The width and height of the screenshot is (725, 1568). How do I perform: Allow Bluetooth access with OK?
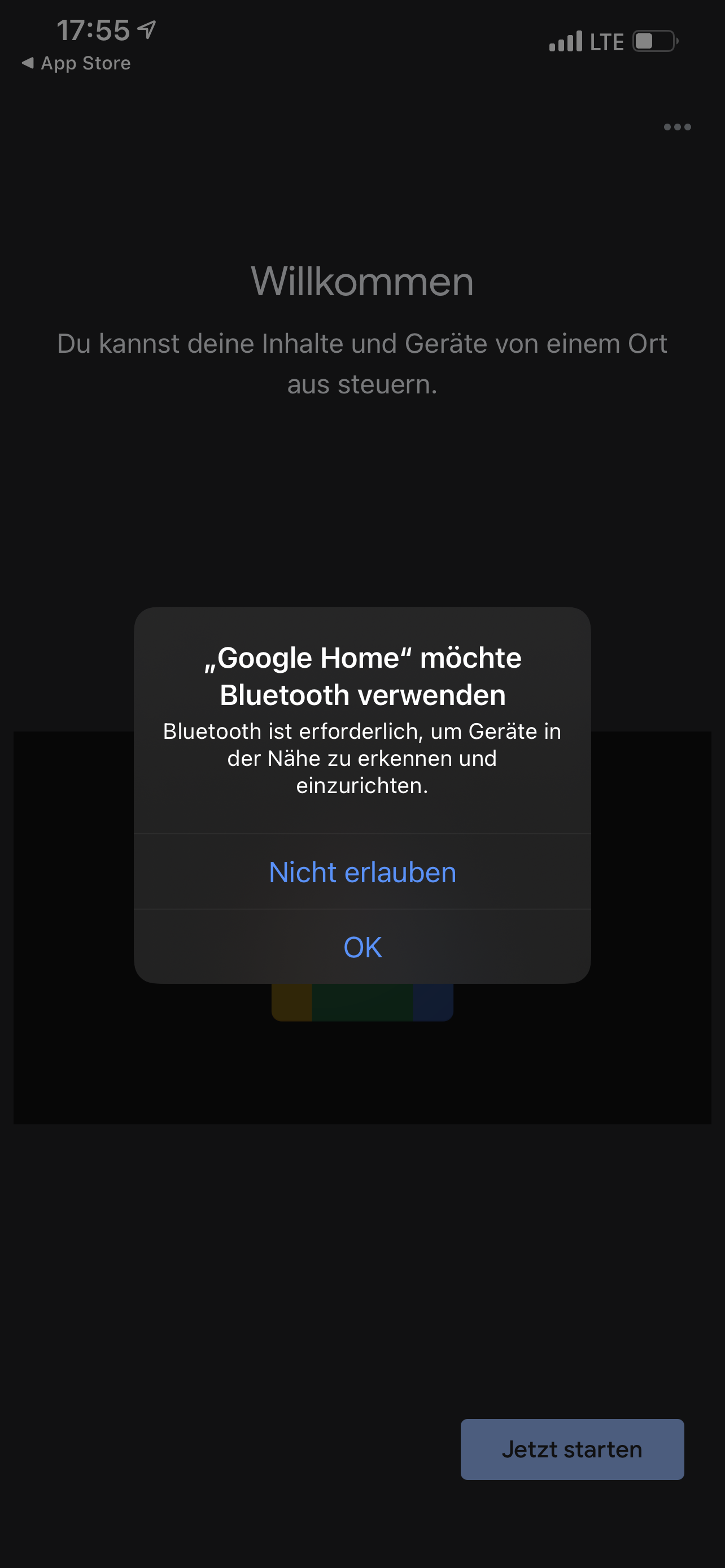coord(362,947)
